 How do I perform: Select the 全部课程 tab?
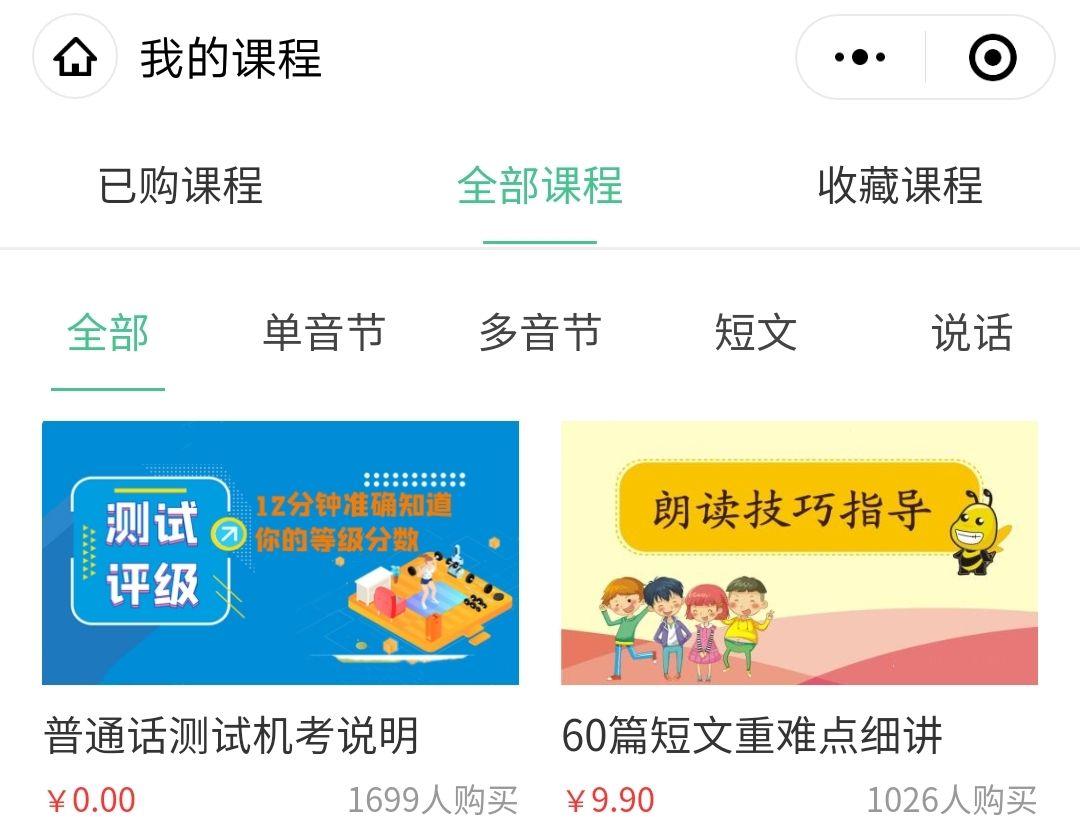[x=540, y=186]
